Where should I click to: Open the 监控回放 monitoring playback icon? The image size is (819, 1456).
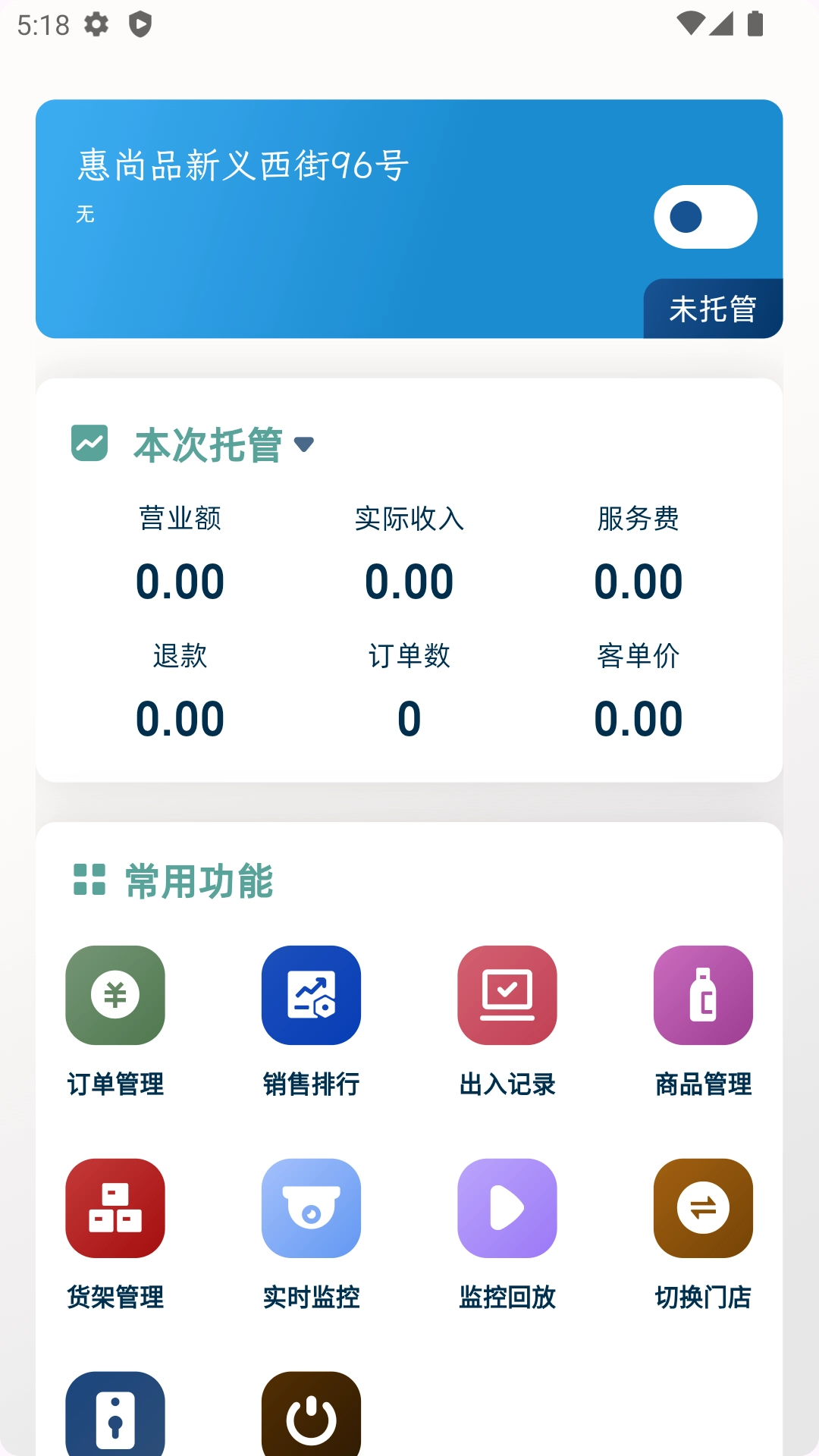pyautogui.click(x=507, y=1208)
